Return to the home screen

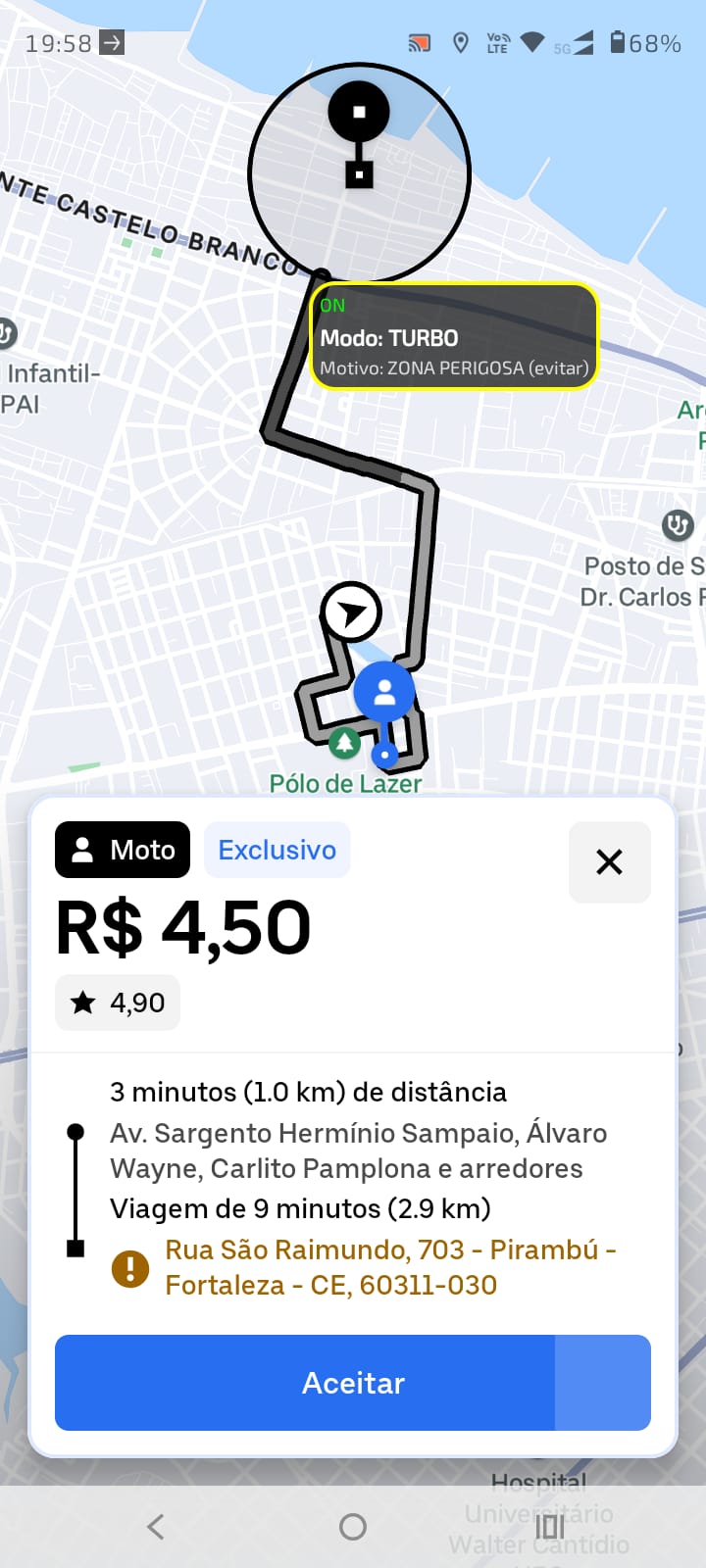pyautogui.click(x=353, y=1526)
